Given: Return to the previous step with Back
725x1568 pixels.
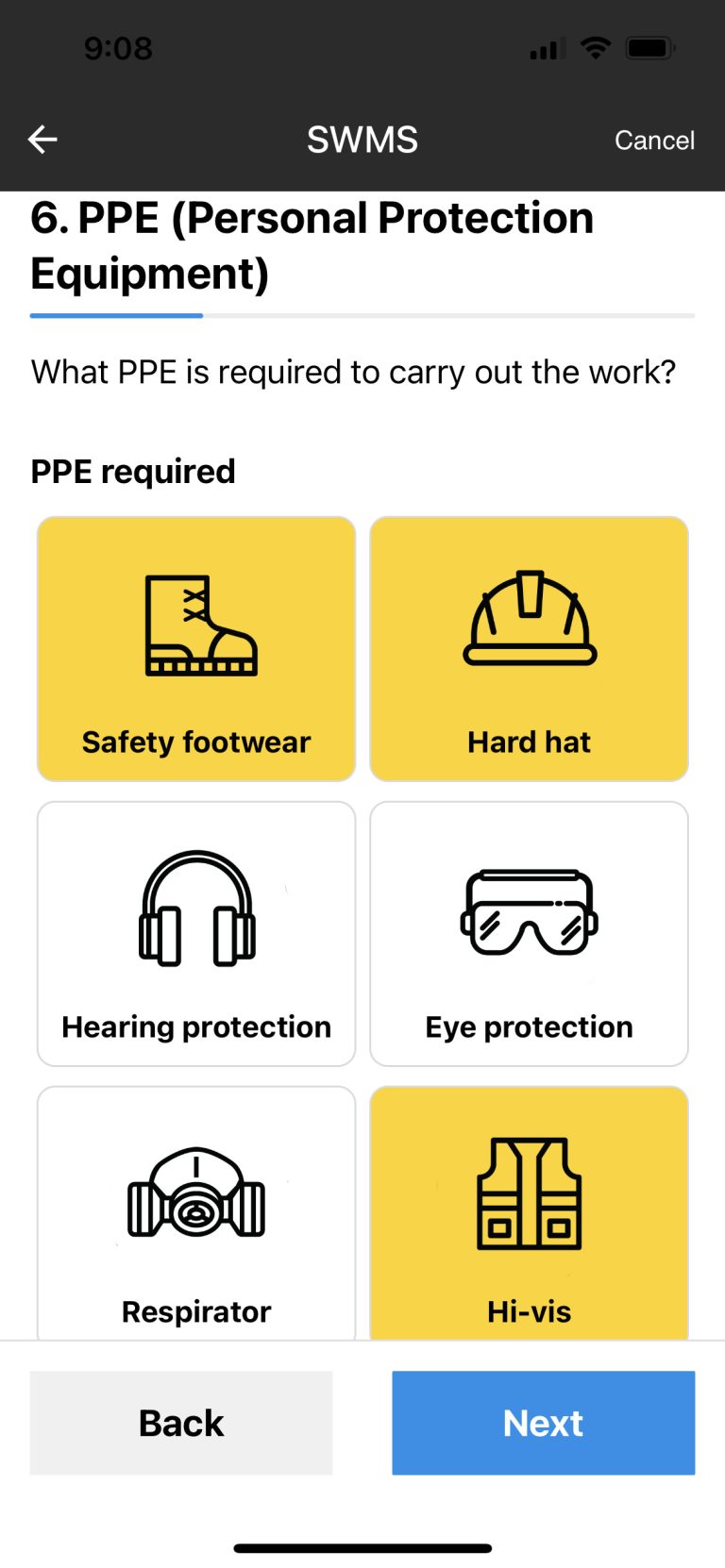Looking at the screenshot, I should [x=181, y=1423].
